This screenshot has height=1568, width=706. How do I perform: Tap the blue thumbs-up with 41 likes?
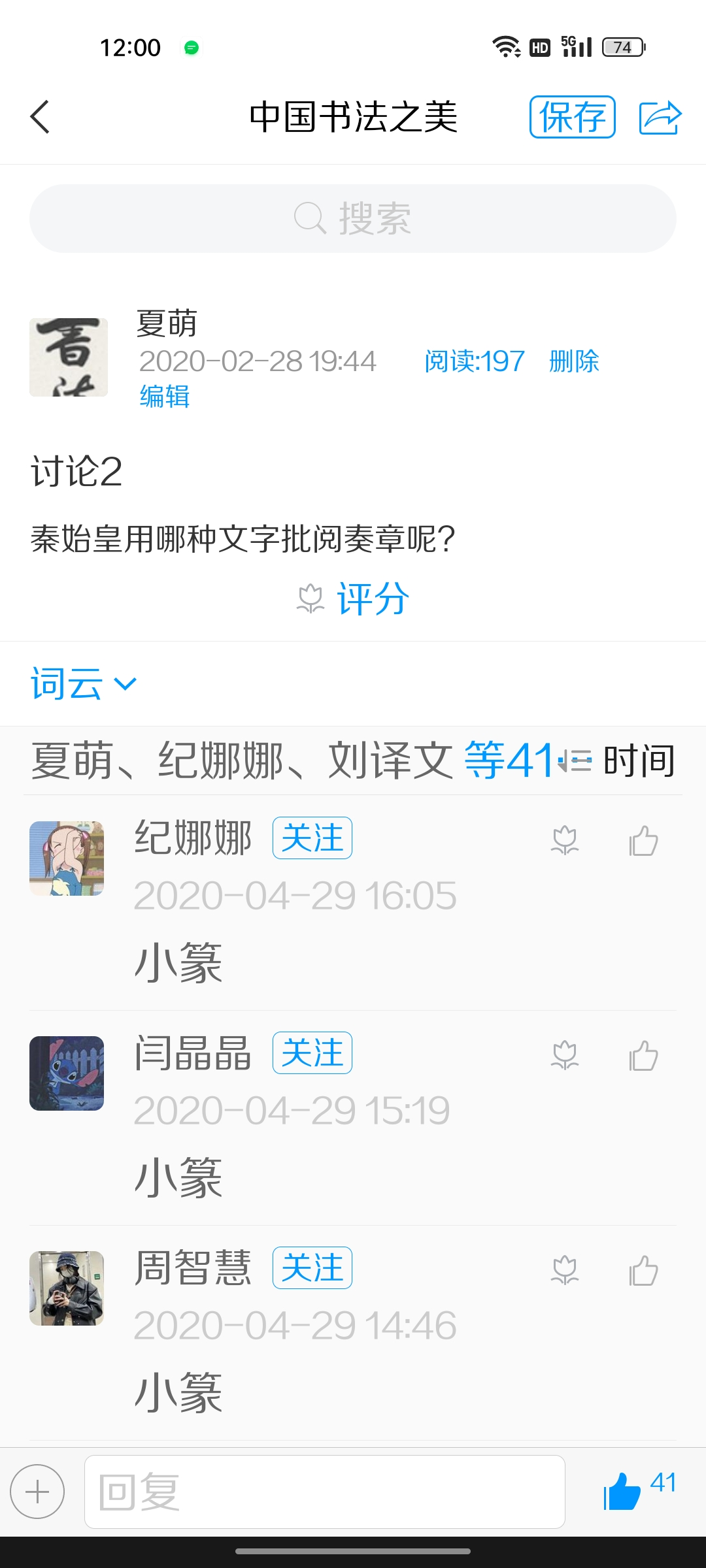click(x=623, y=1492)
